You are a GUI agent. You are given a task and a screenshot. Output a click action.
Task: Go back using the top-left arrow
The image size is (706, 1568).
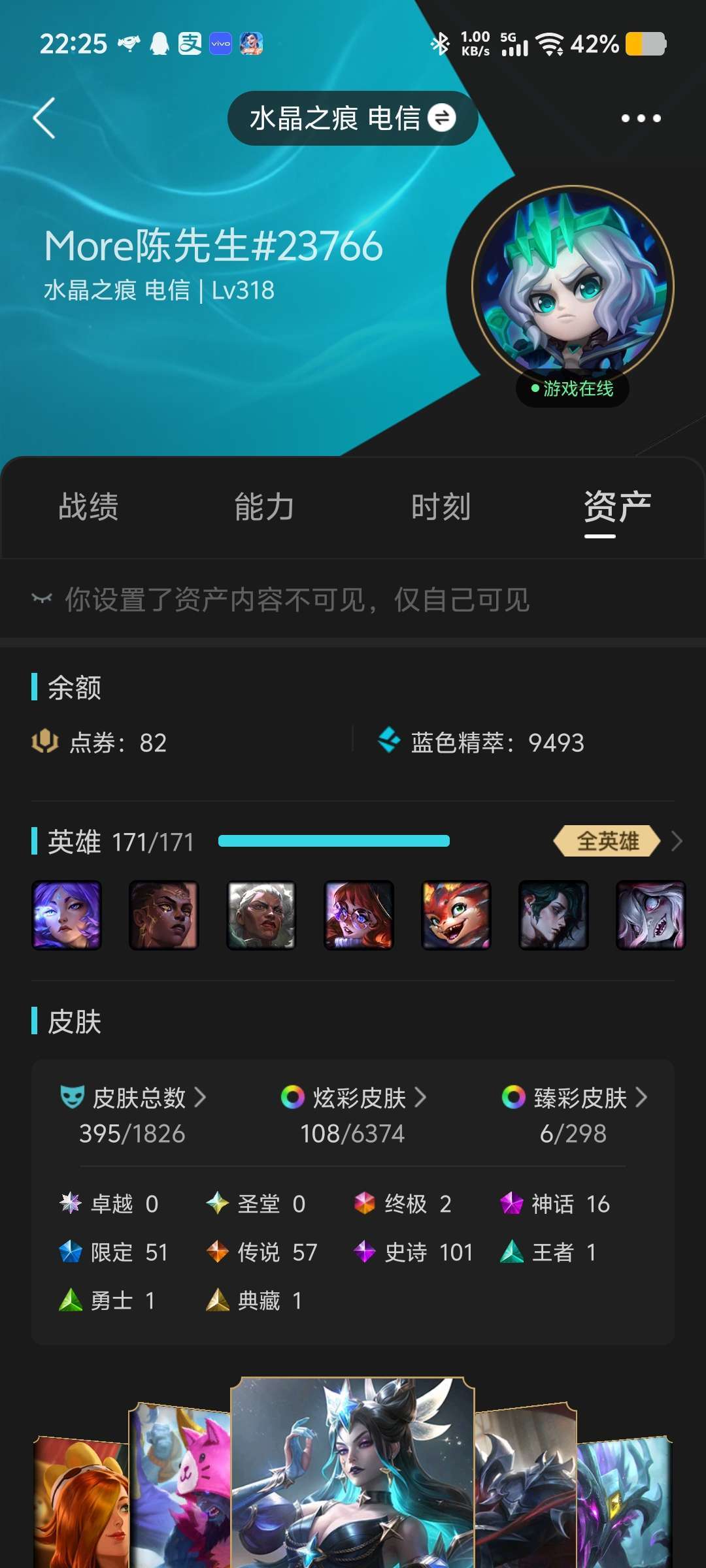(x=44, y=118)
